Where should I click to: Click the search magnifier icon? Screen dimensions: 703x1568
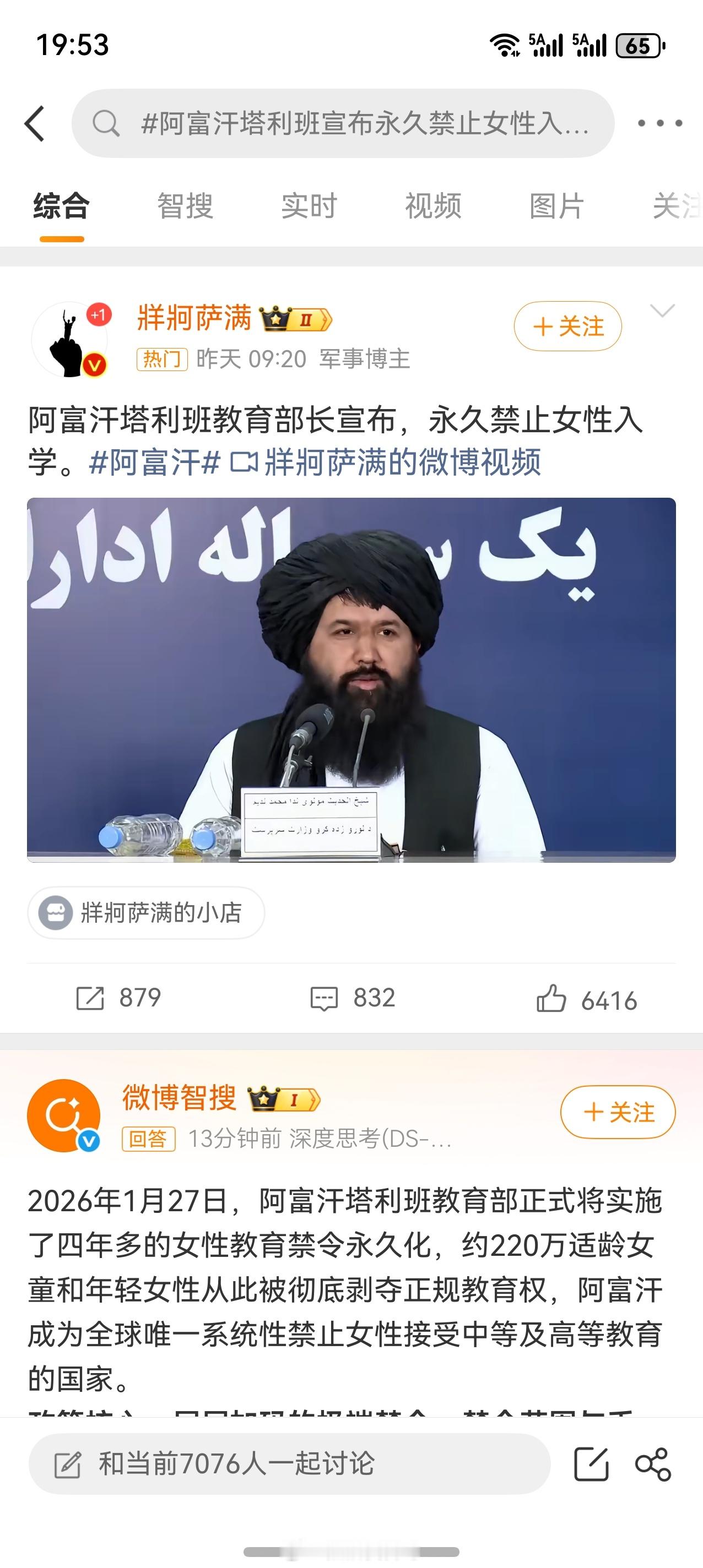tap(107, 122)
